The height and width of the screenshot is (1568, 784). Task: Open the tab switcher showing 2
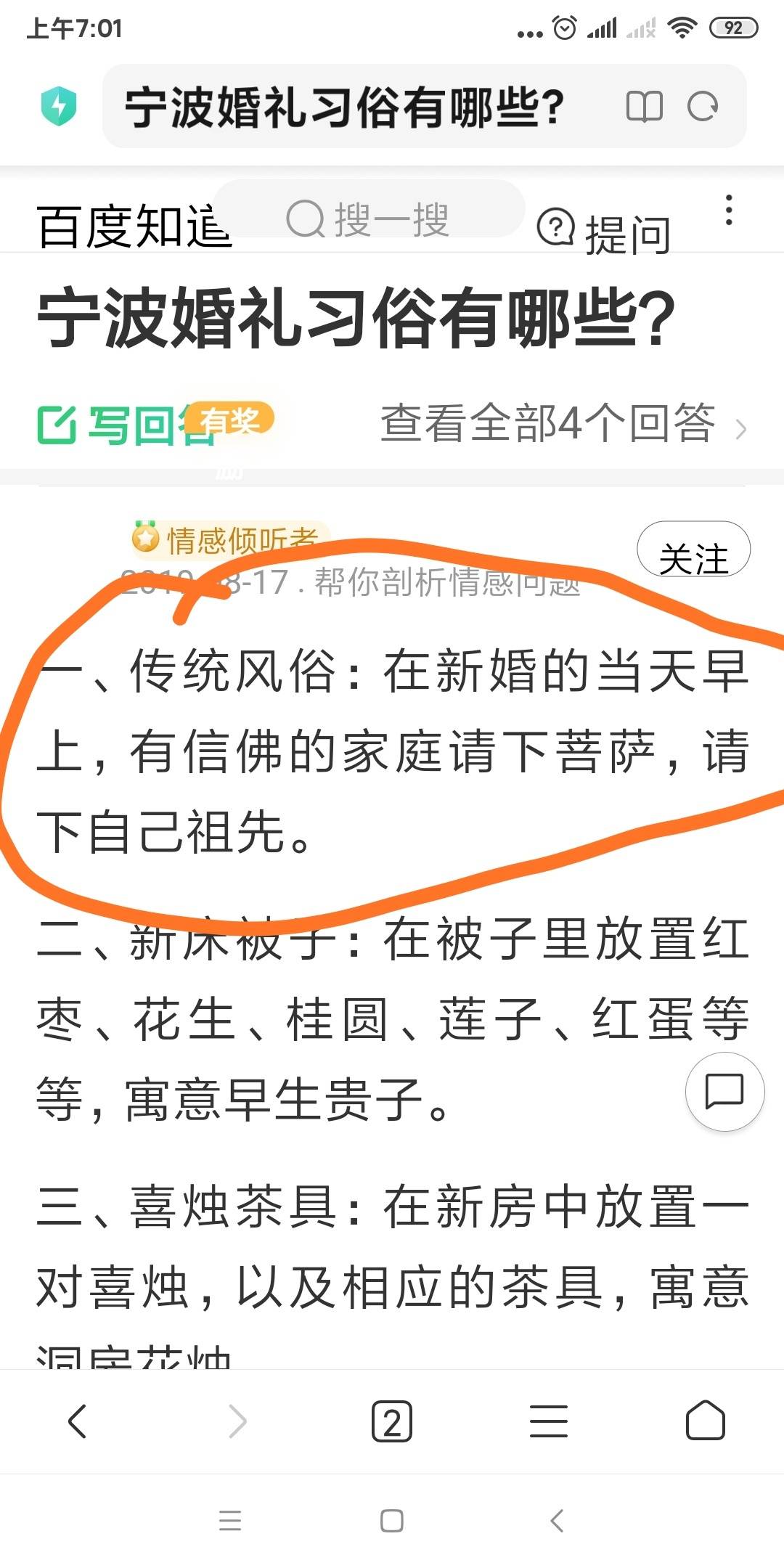[x=392, y=1421]
